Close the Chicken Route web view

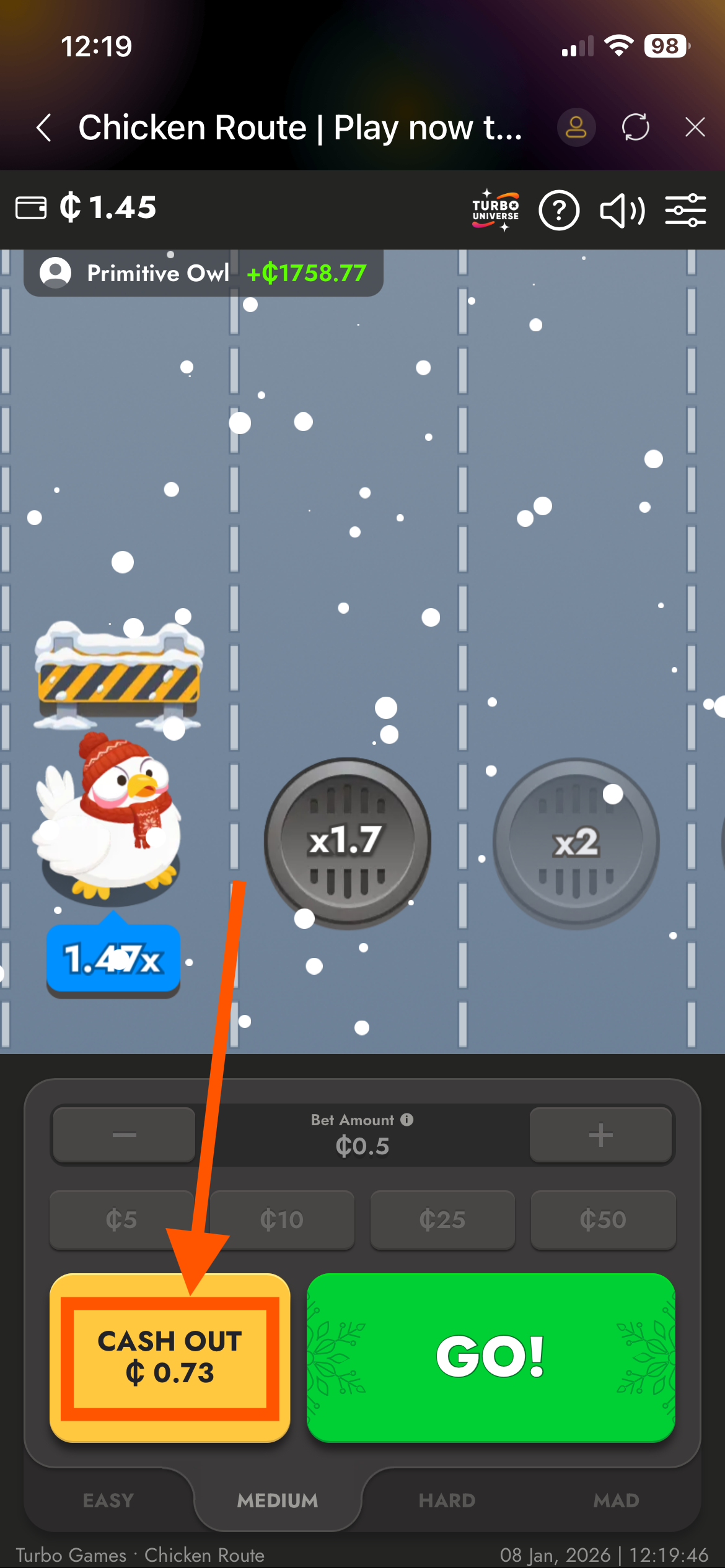click(x=695, y=128)
